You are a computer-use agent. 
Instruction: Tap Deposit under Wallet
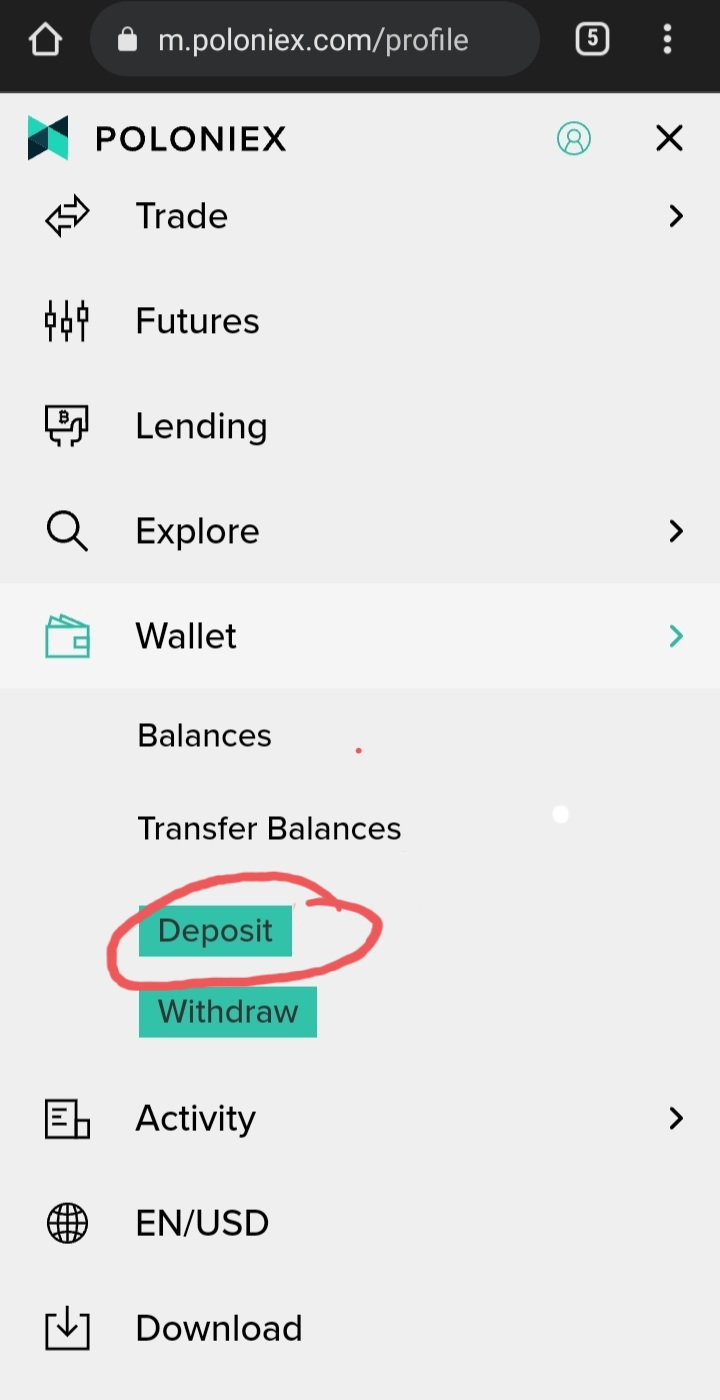point(215,931)
